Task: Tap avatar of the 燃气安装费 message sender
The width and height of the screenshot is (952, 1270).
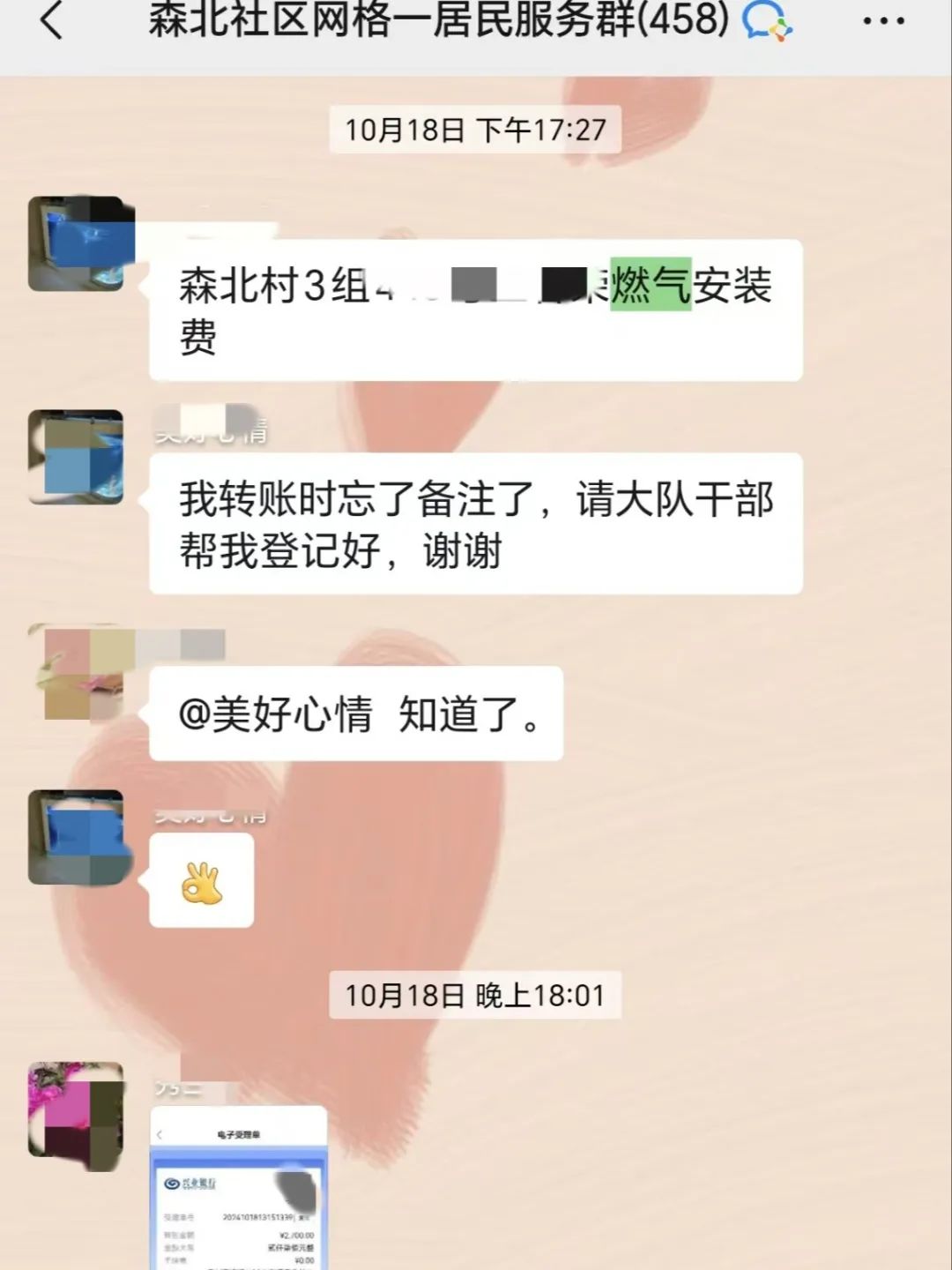Action: pyautogui.click(x=78, y=243)
